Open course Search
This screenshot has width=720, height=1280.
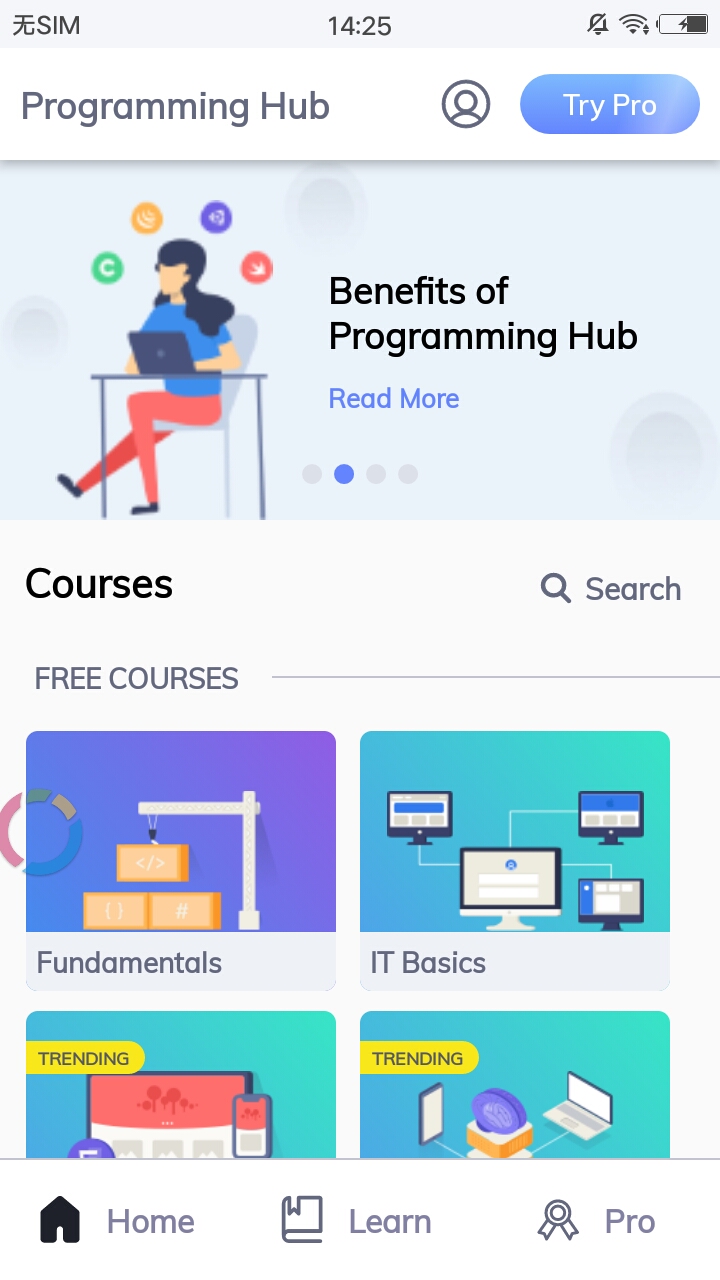point(611,589)
